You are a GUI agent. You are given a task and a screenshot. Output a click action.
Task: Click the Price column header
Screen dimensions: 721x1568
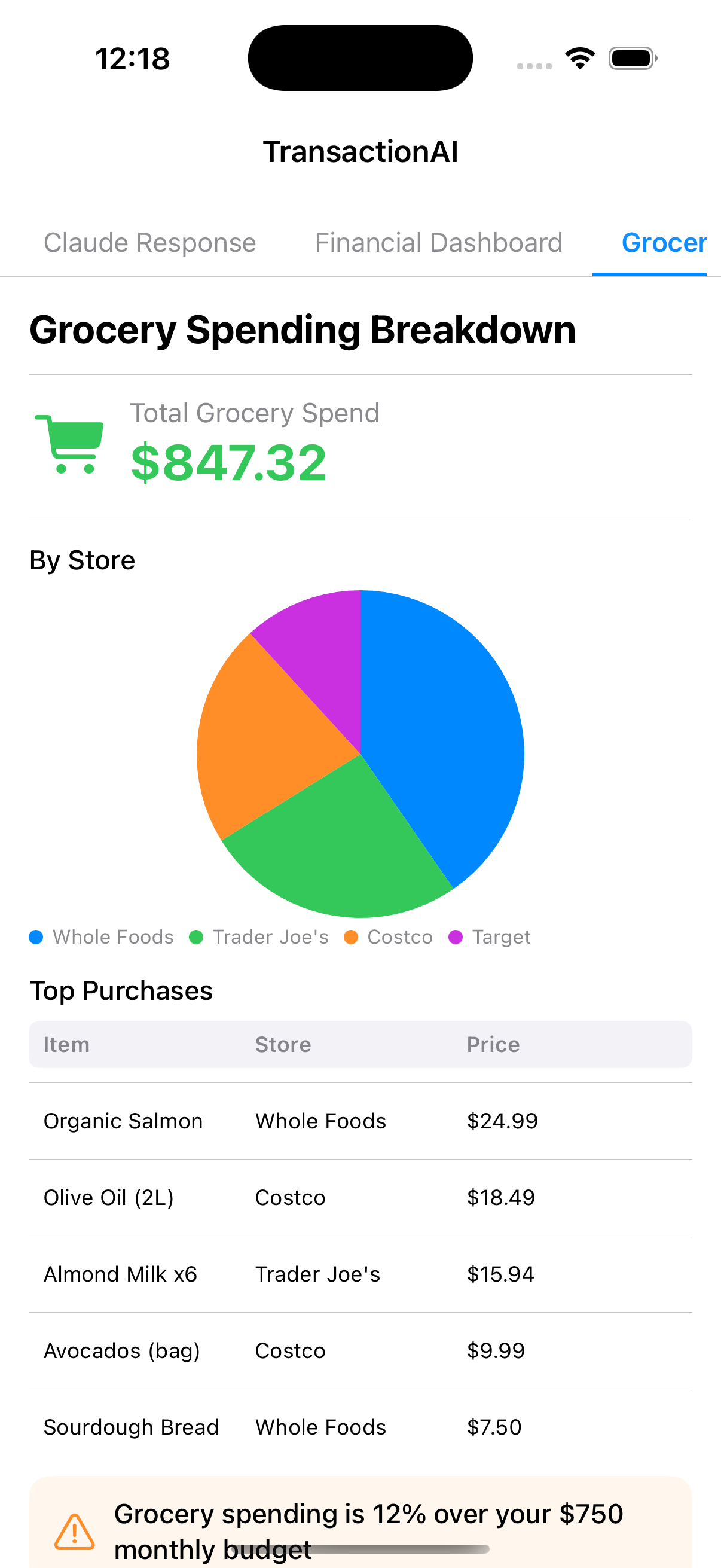[493, 1045]
